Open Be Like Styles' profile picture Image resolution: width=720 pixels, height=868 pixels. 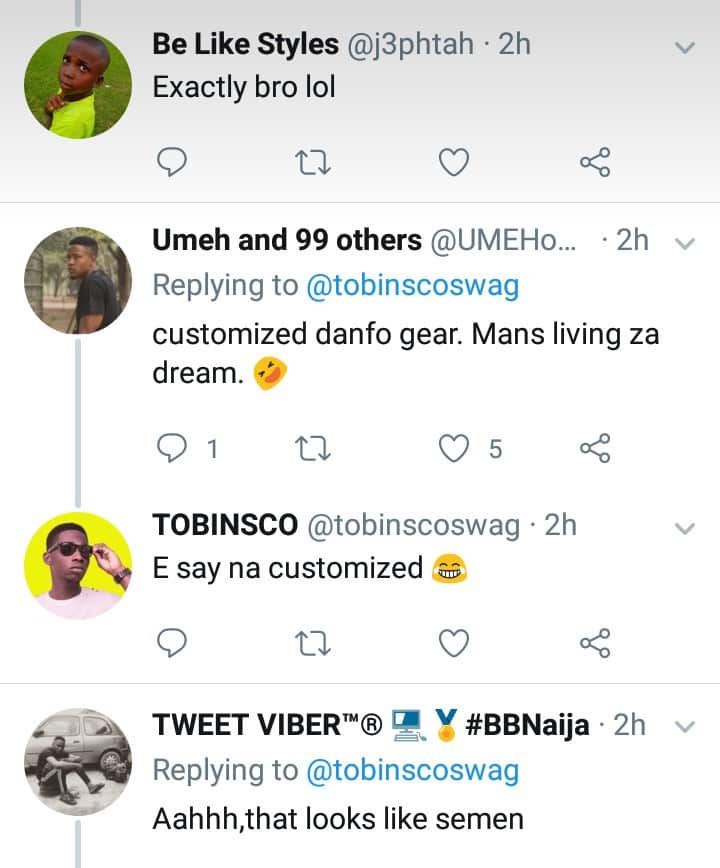coord(78,85)
